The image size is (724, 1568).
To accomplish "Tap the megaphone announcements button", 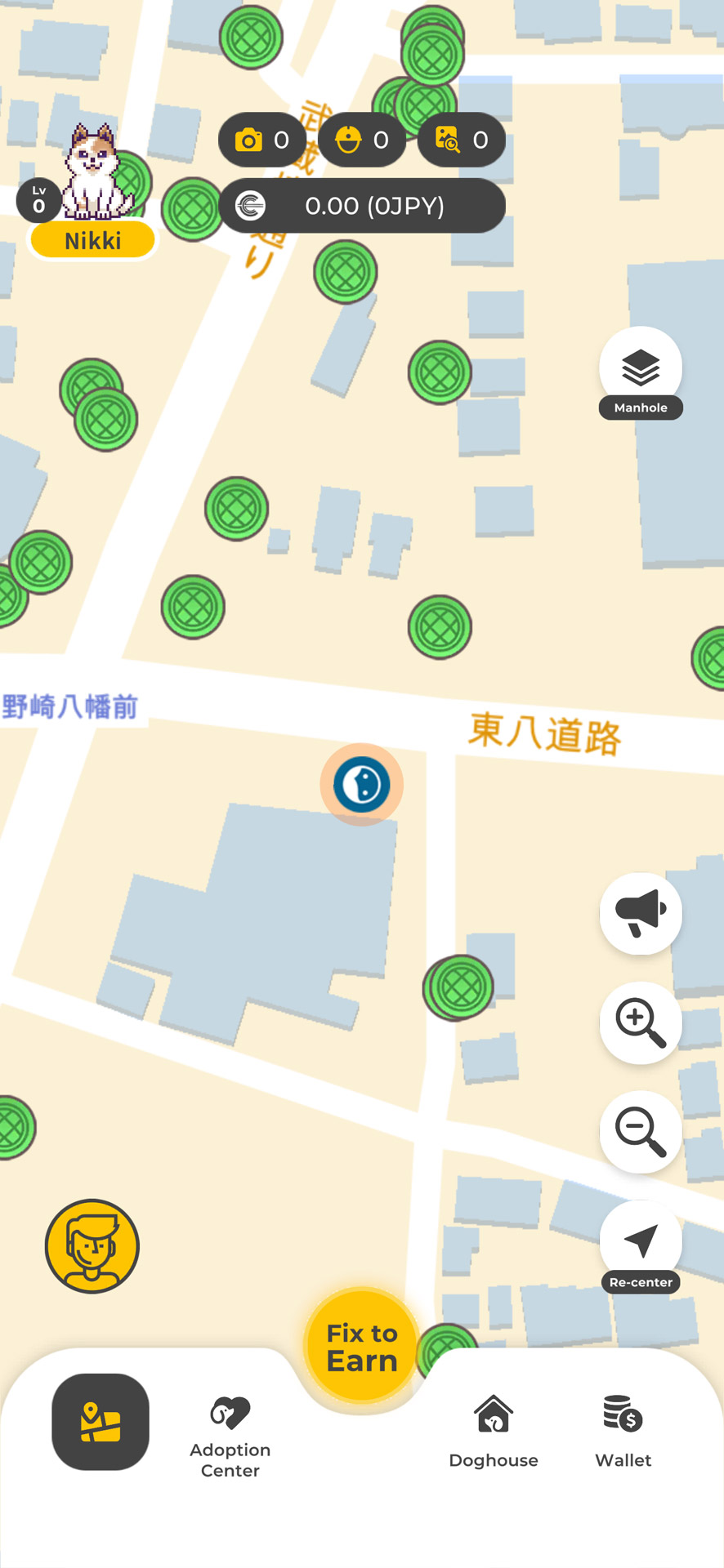I will pos(641,913).
